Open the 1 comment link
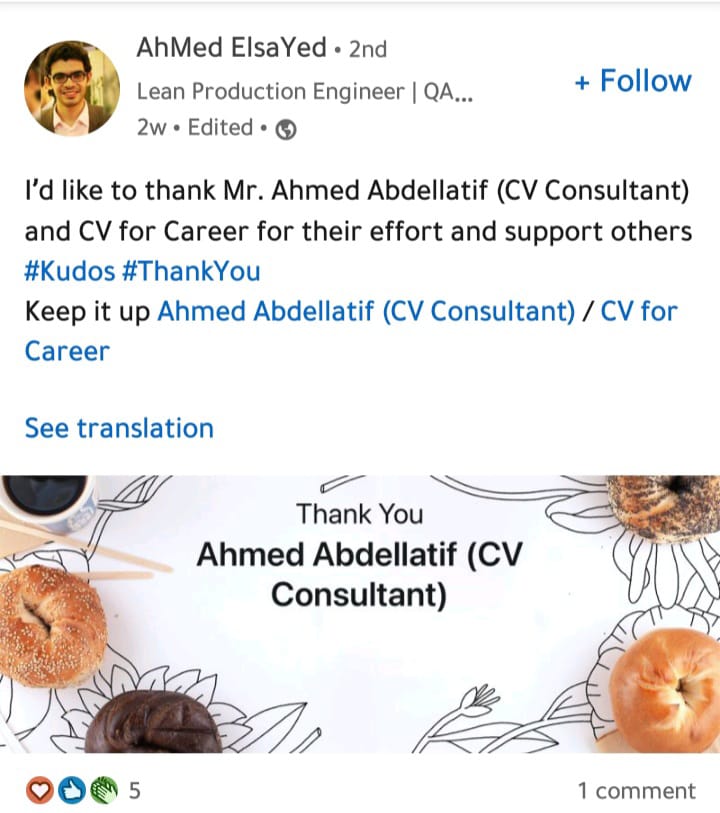Viewport: 720px width, 813px height. pos(636,791)
